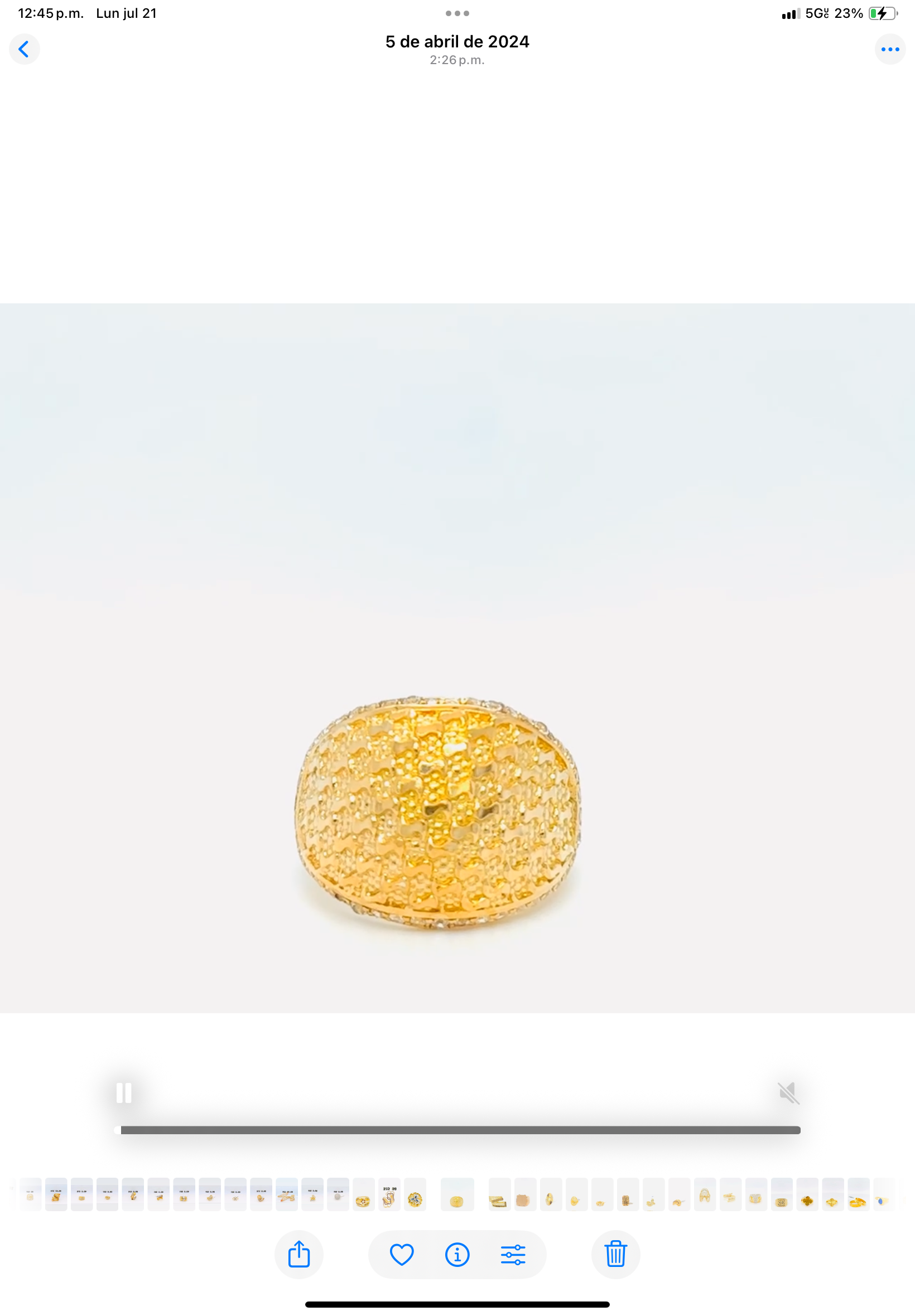Pause the video playback
Screen dimensions: 915x1316
pyautogui.click(x=124, y=1092)
